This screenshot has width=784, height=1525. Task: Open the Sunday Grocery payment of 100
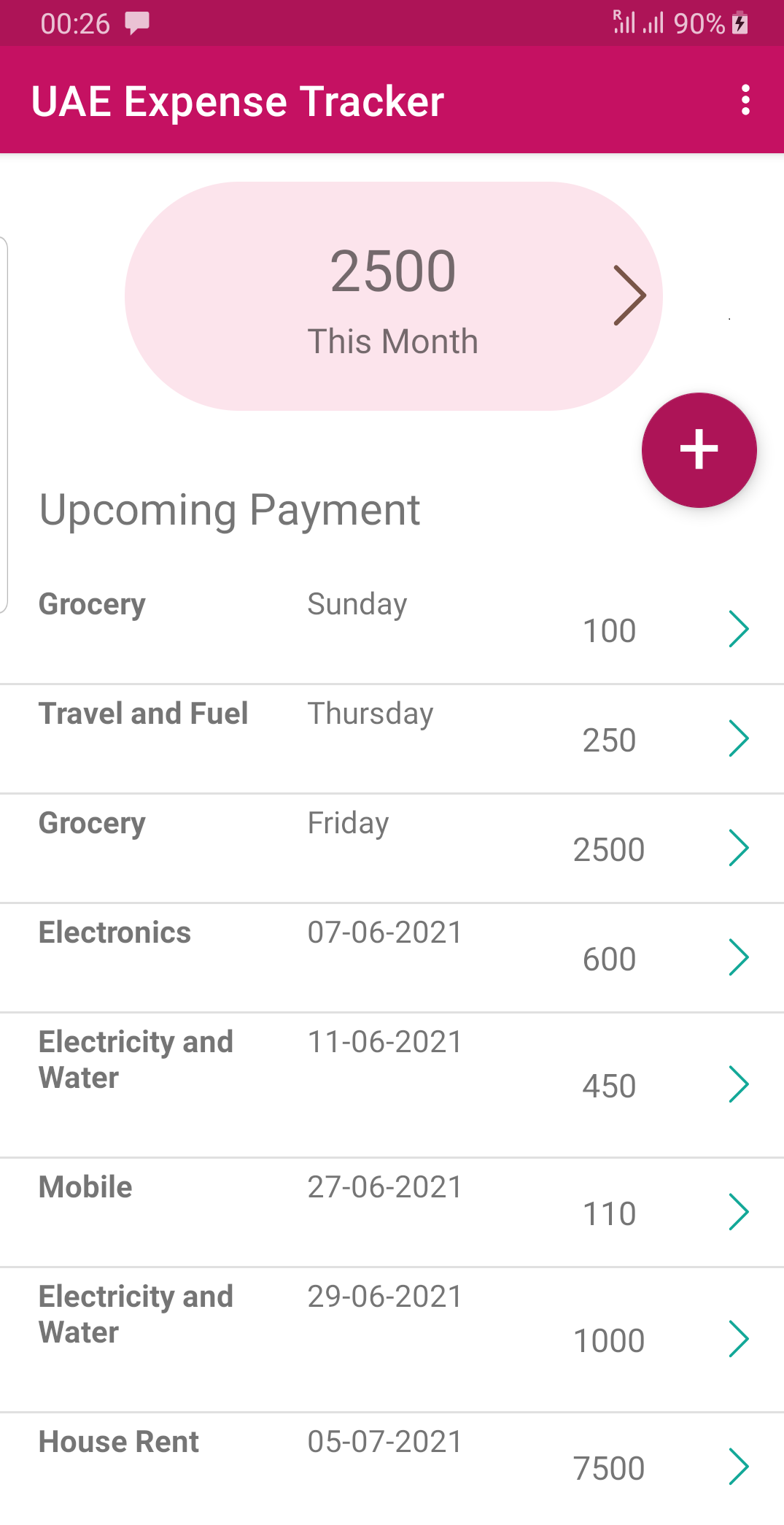coord(392,629)
